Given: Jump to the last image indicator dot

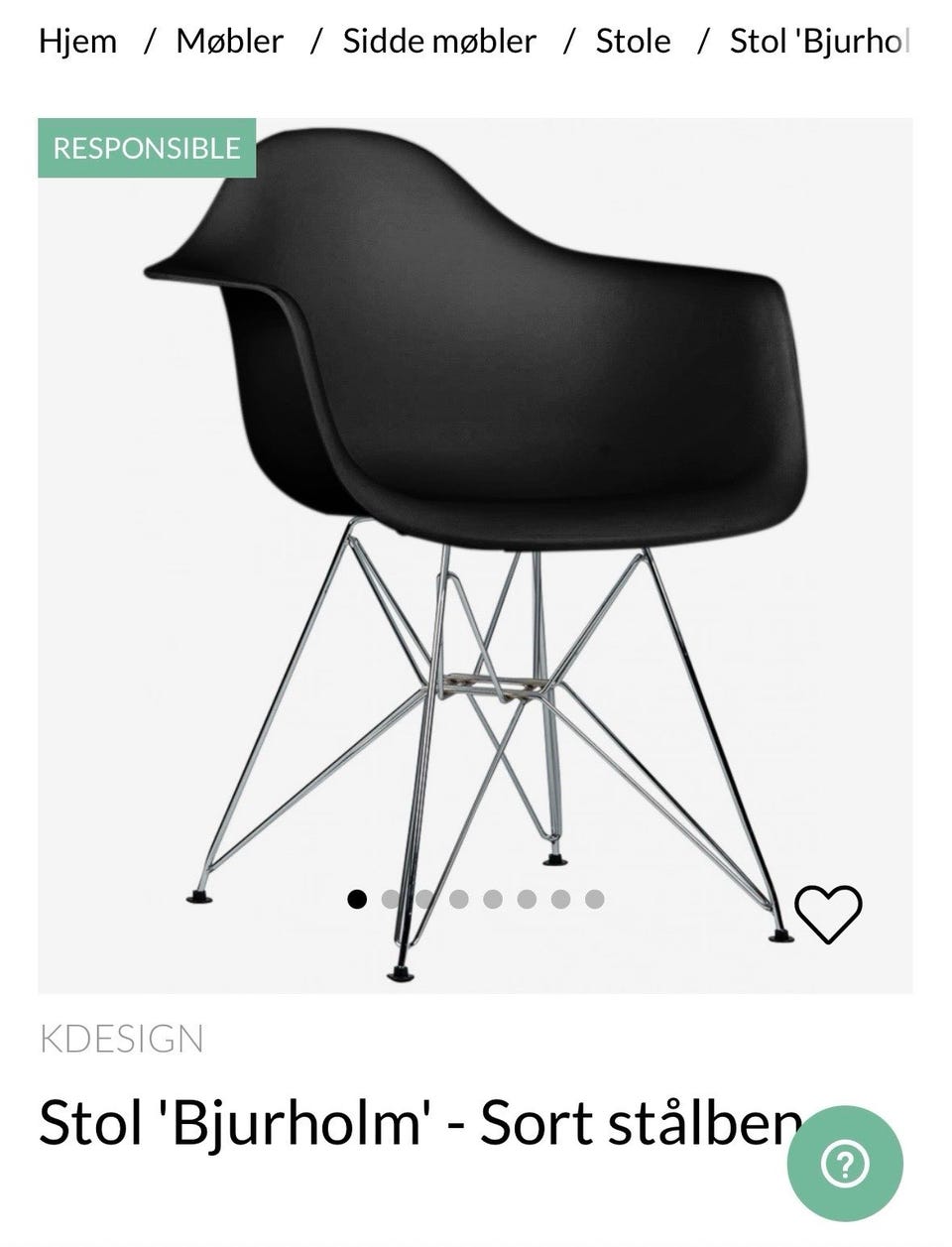Looking at the screenshot, I should (595, 899).
